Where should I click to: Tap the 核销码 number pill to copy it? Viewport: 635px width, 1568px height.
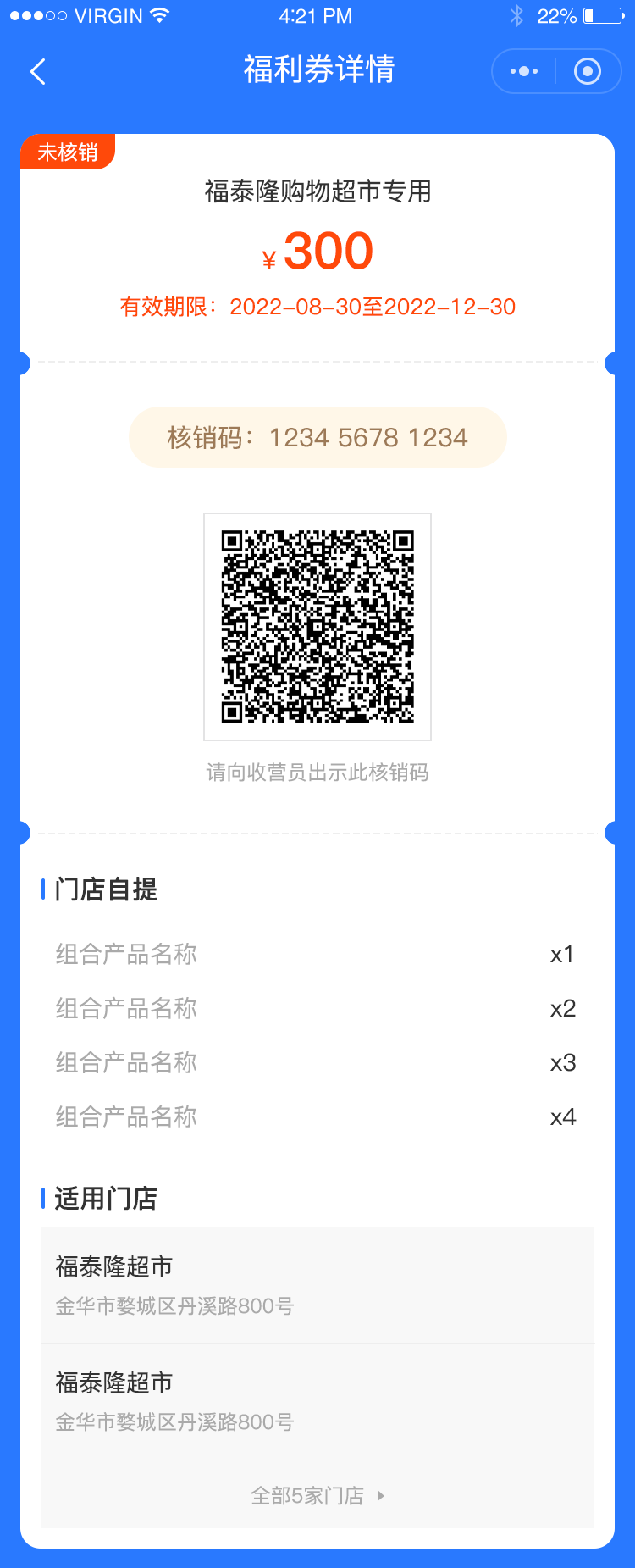(x=317, y=437)
